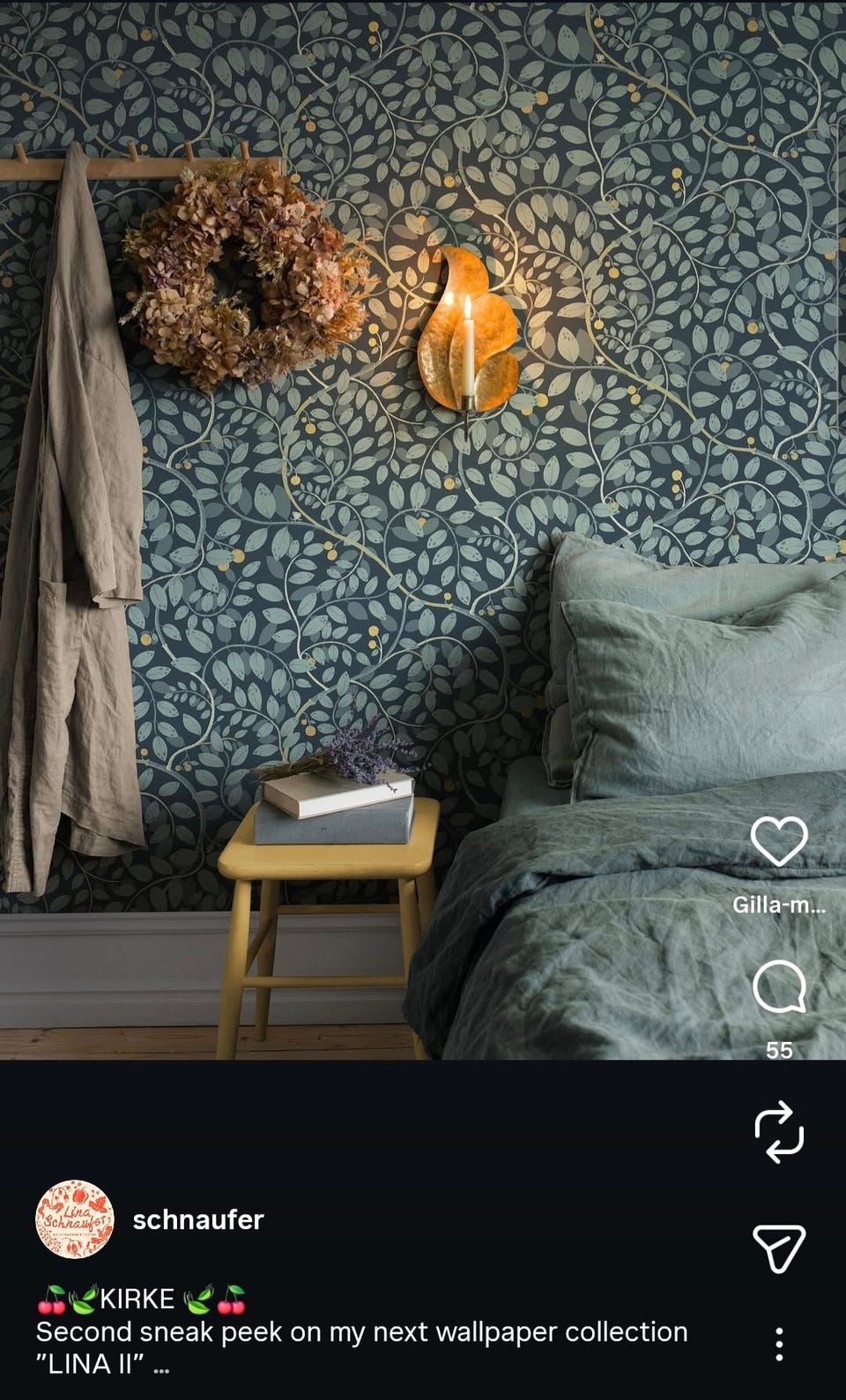Open the comments on this post
This screenshot has height=1400, width=846.
coord(779,986)
